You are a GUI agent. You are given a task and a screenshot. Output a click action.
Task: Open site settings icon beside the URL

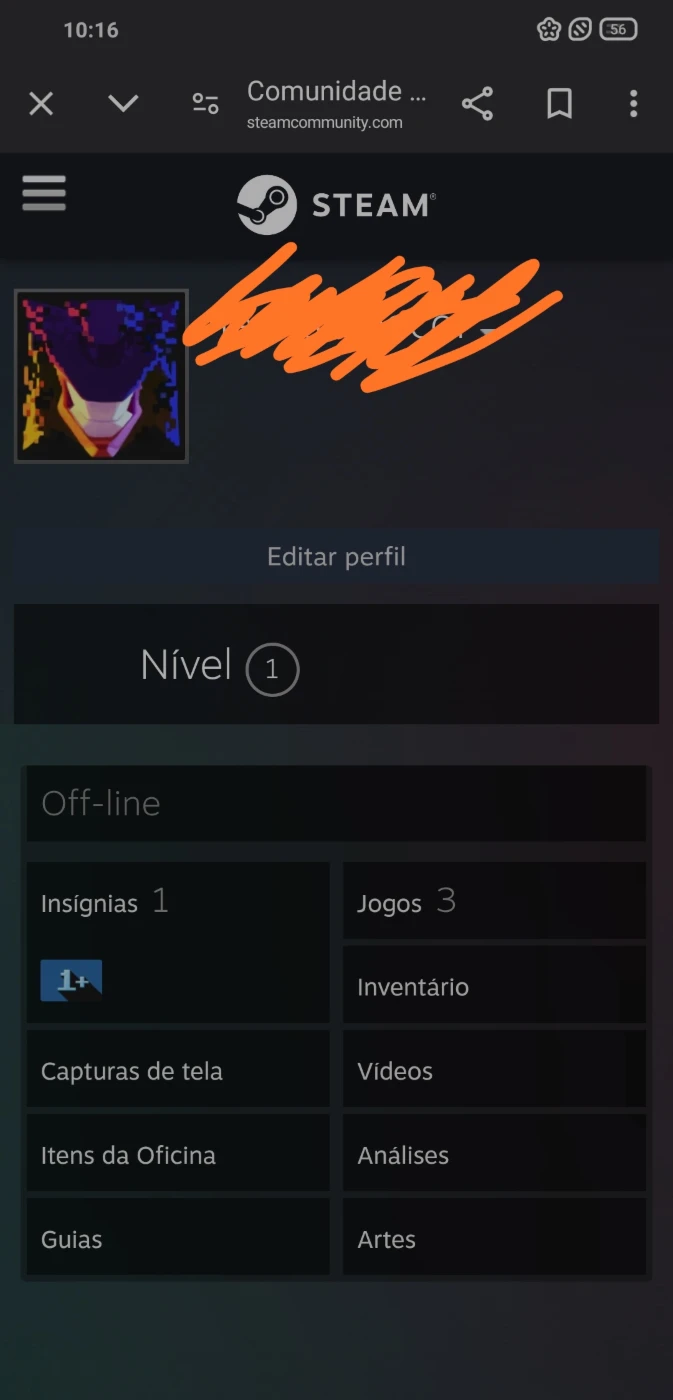coord(205,103)
